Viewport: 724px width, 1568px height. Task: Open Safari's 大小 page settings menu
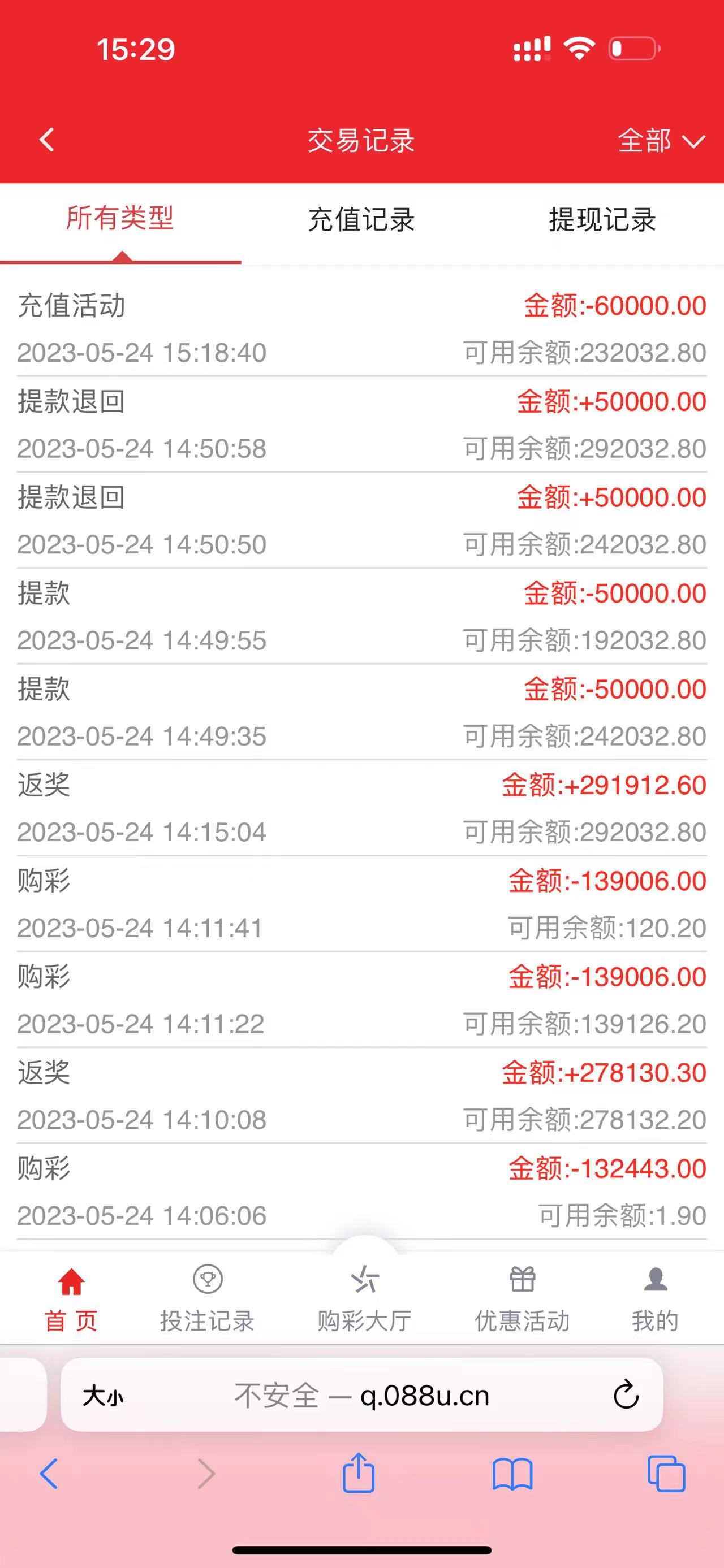pyautogui.click(x=103, y=1396)
